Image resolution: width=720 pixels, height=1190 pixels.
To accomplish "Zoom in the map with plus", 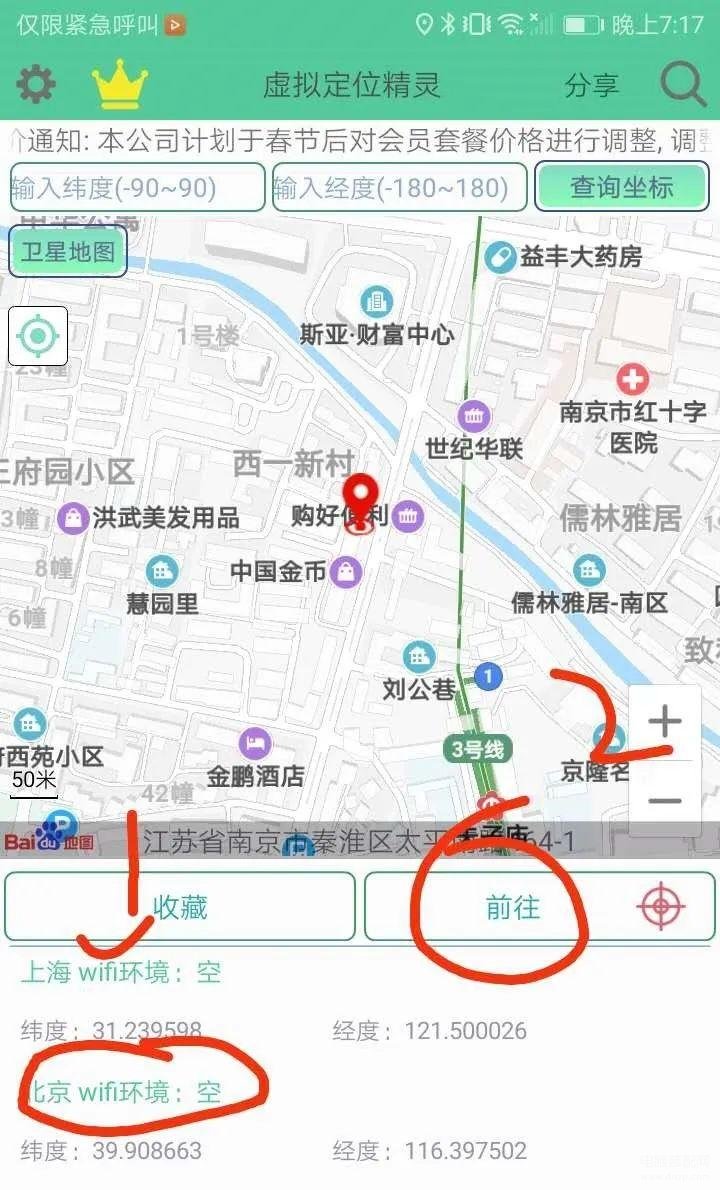I will pyautogui.click(x=665, y=722).
